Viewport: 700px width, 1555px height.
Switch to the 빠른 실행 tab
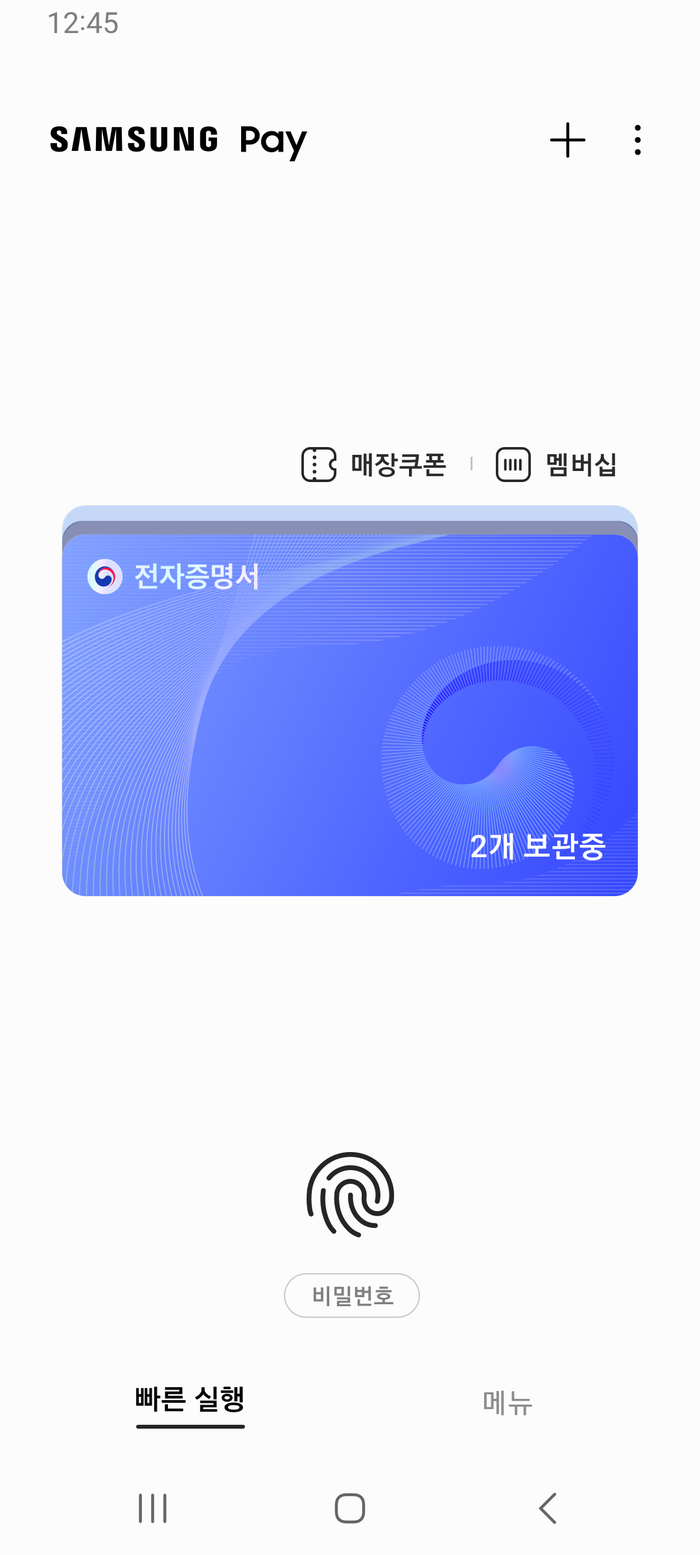pos(190,1399)
